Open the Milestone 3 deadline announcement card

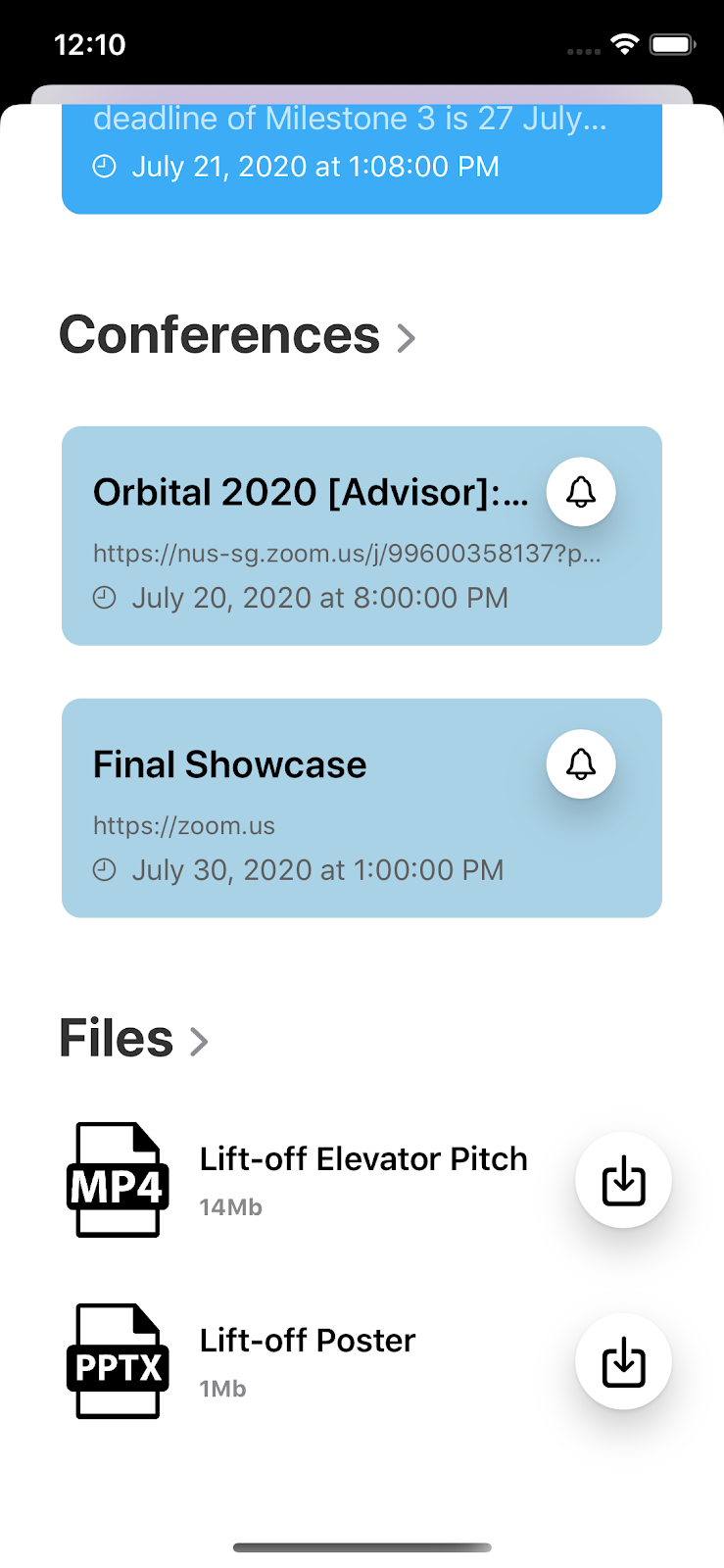point(362,157)
